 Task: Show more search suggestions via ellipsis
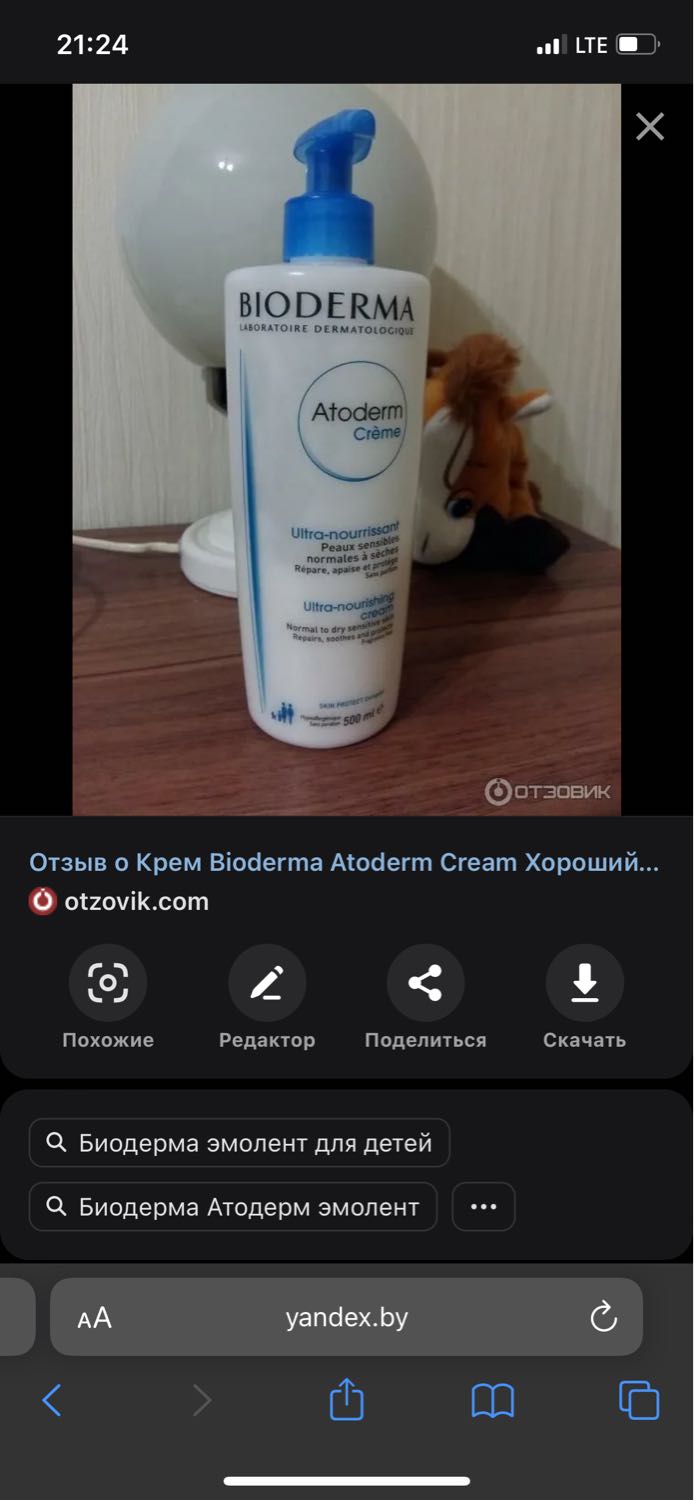tap(484, 1207)
